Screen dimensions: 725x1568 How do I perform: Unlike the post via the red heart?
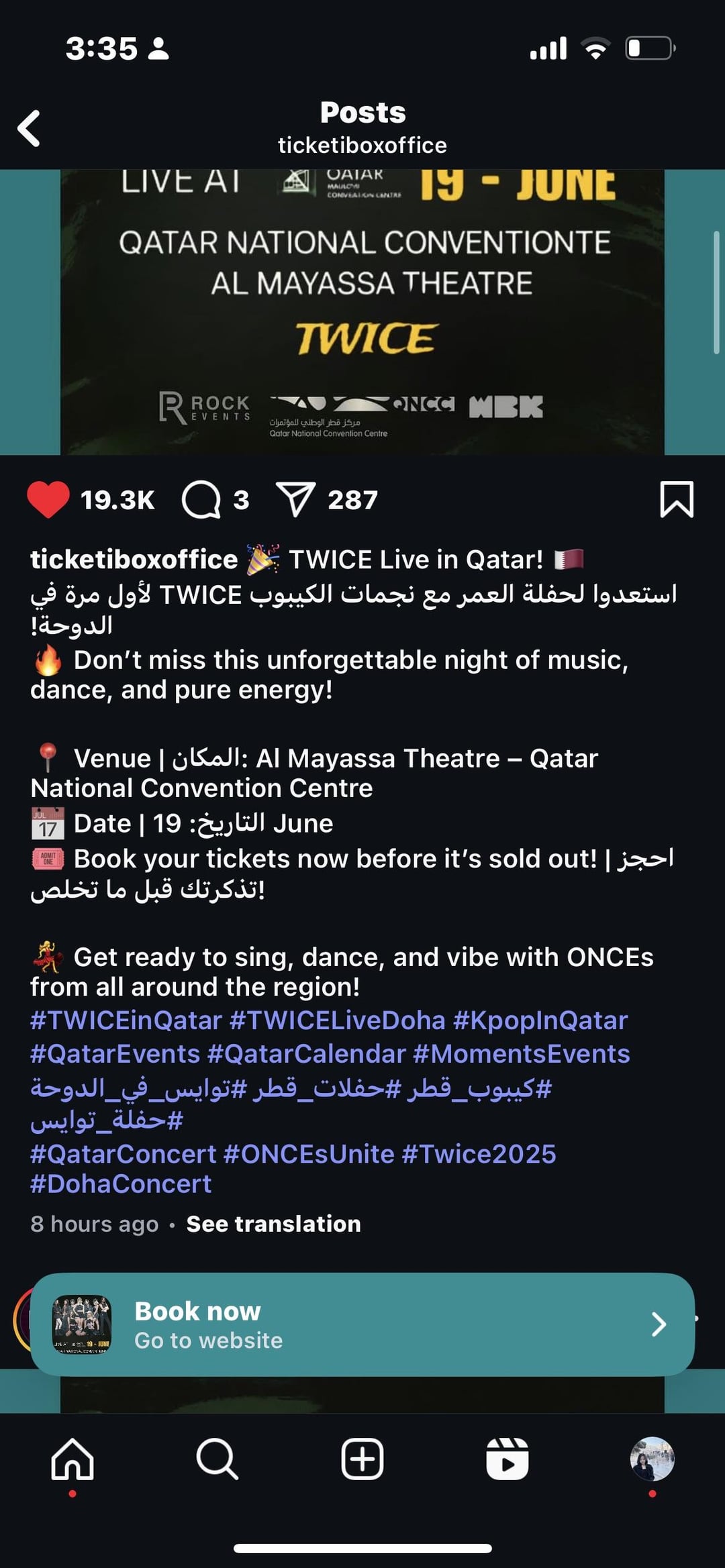click(x=48, y=500)
